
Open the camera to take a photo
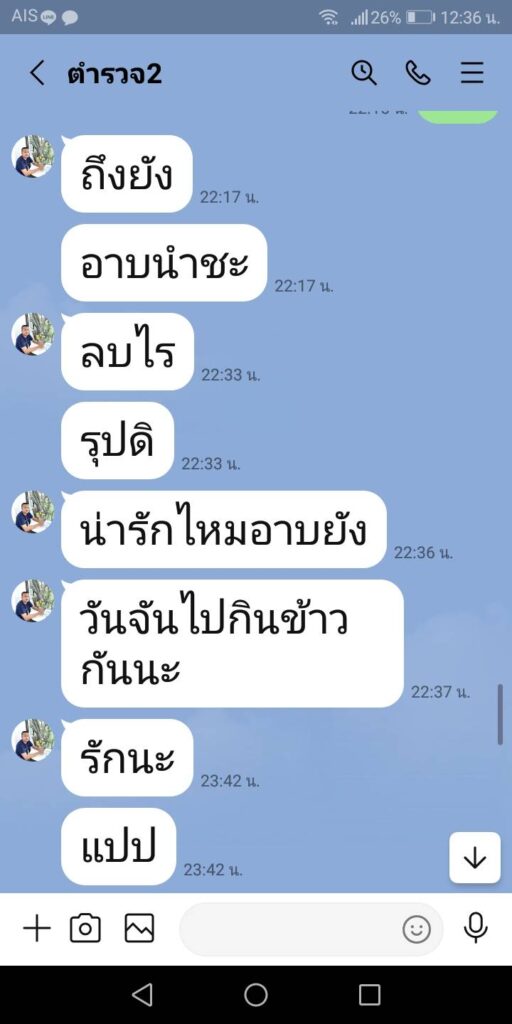coord(86,928)
